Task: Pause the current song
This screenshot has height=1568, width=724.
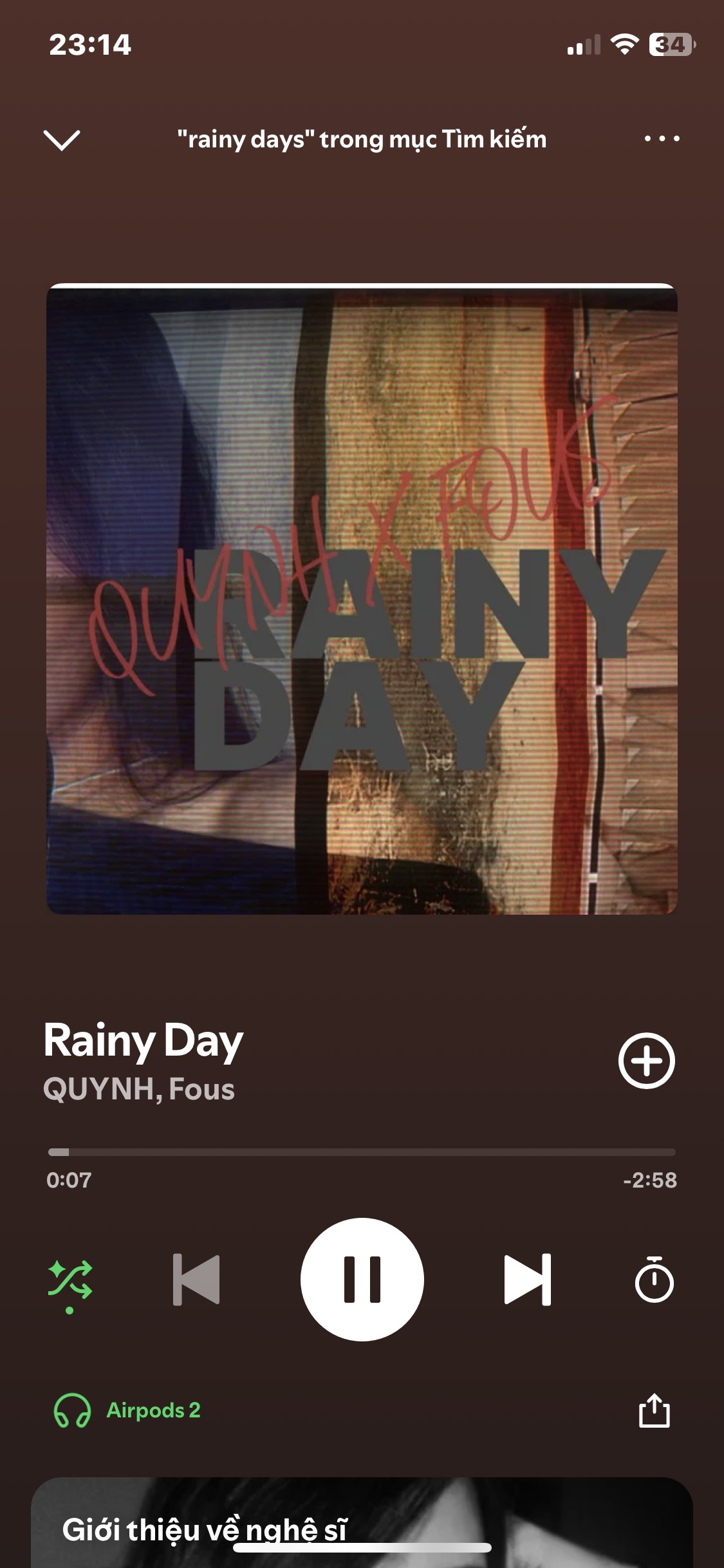Action: point(362,1279)
